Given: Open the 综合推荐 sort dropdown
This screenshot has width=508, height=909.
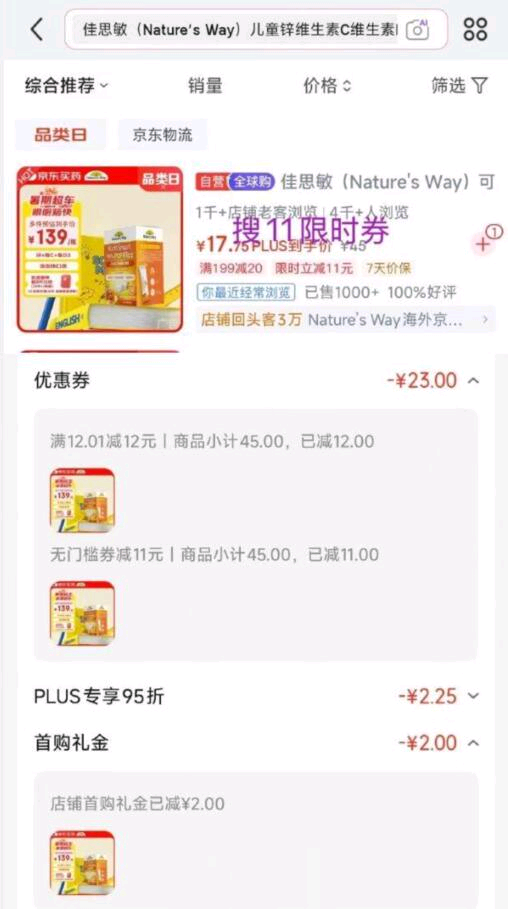Looking at the screenshot, I should coord(66,86).
